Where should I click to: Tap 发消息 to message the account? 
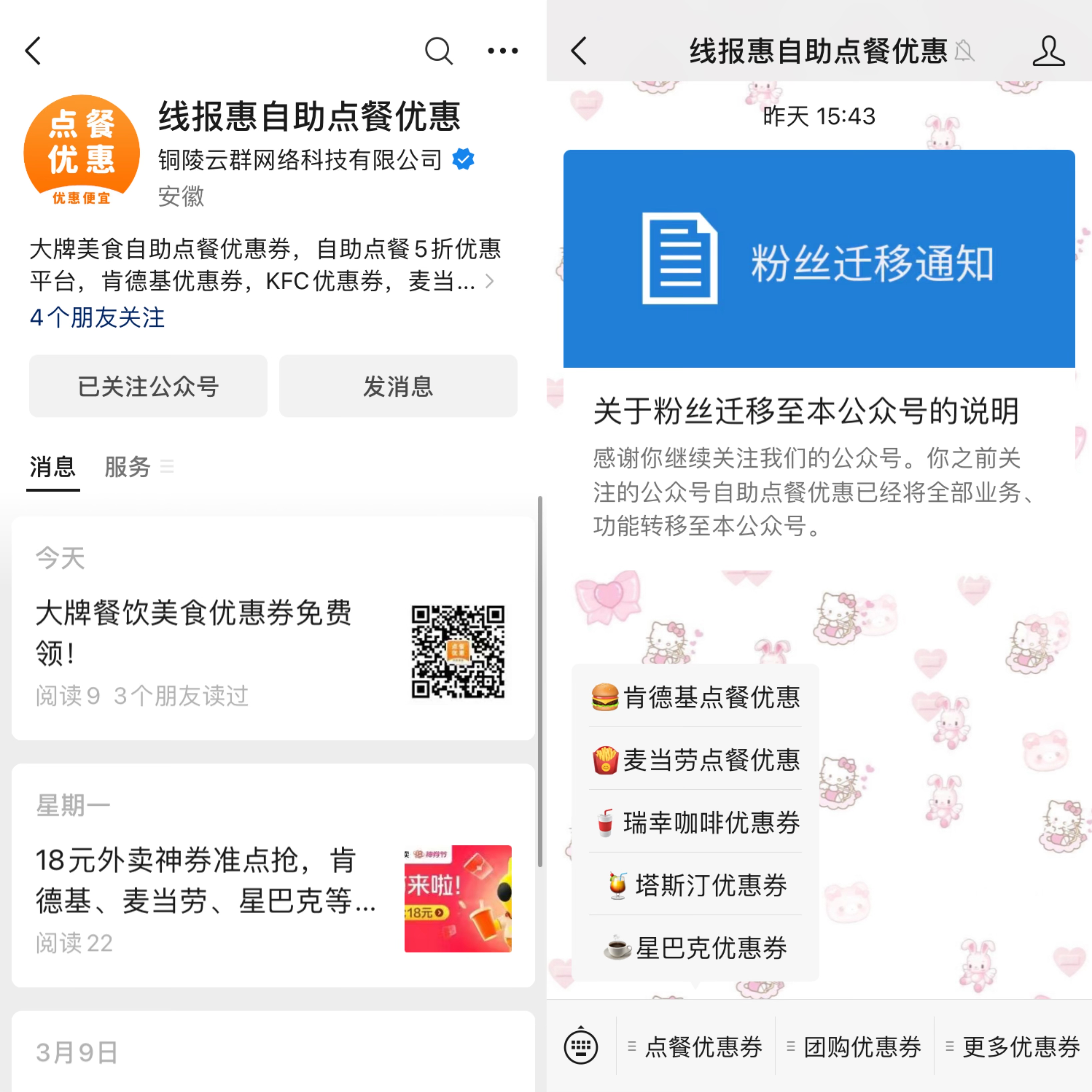pyautogui.click(x=398, y=386)
